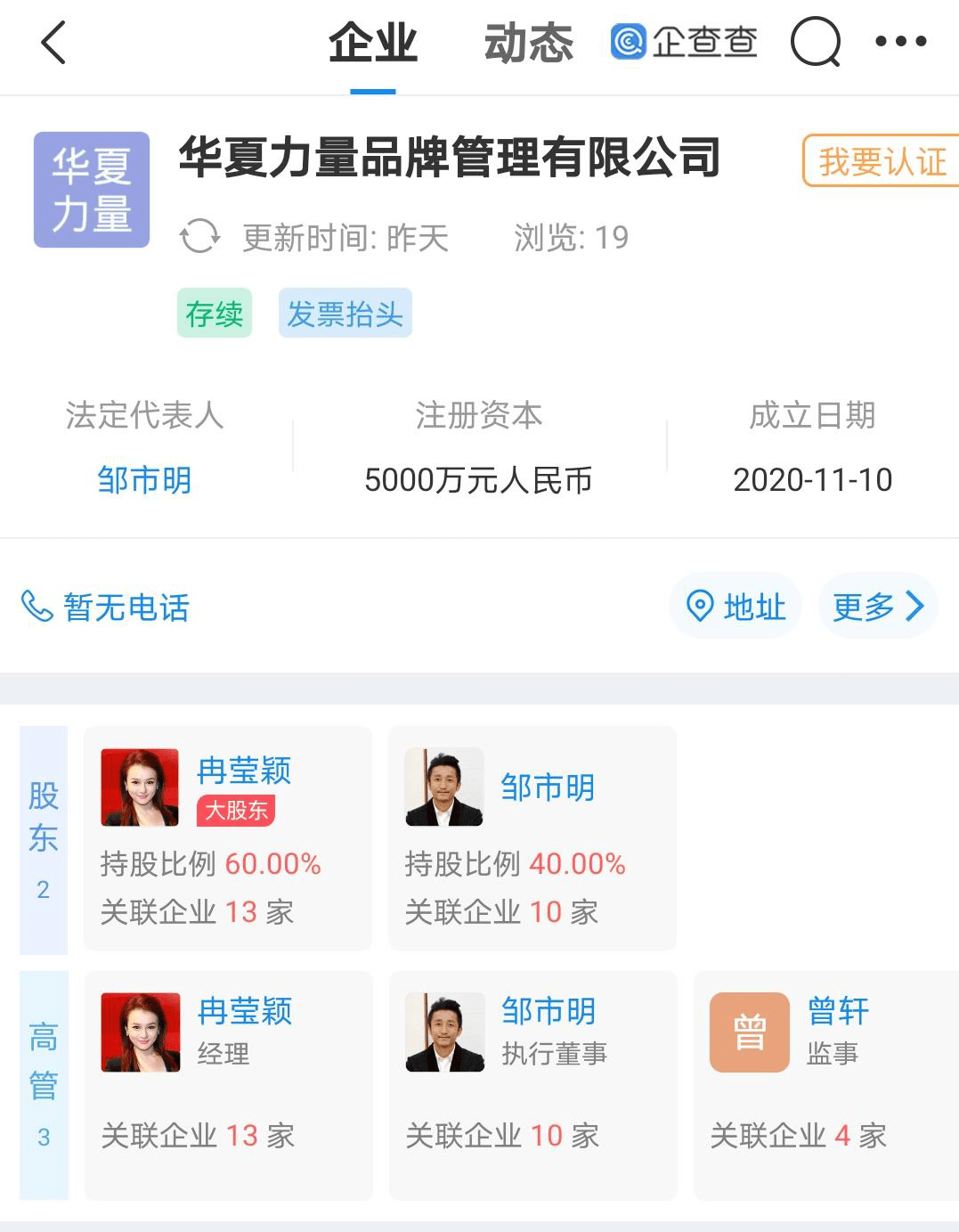
Task: Open the 企查查 app logo icon
Action: point(629,41)
